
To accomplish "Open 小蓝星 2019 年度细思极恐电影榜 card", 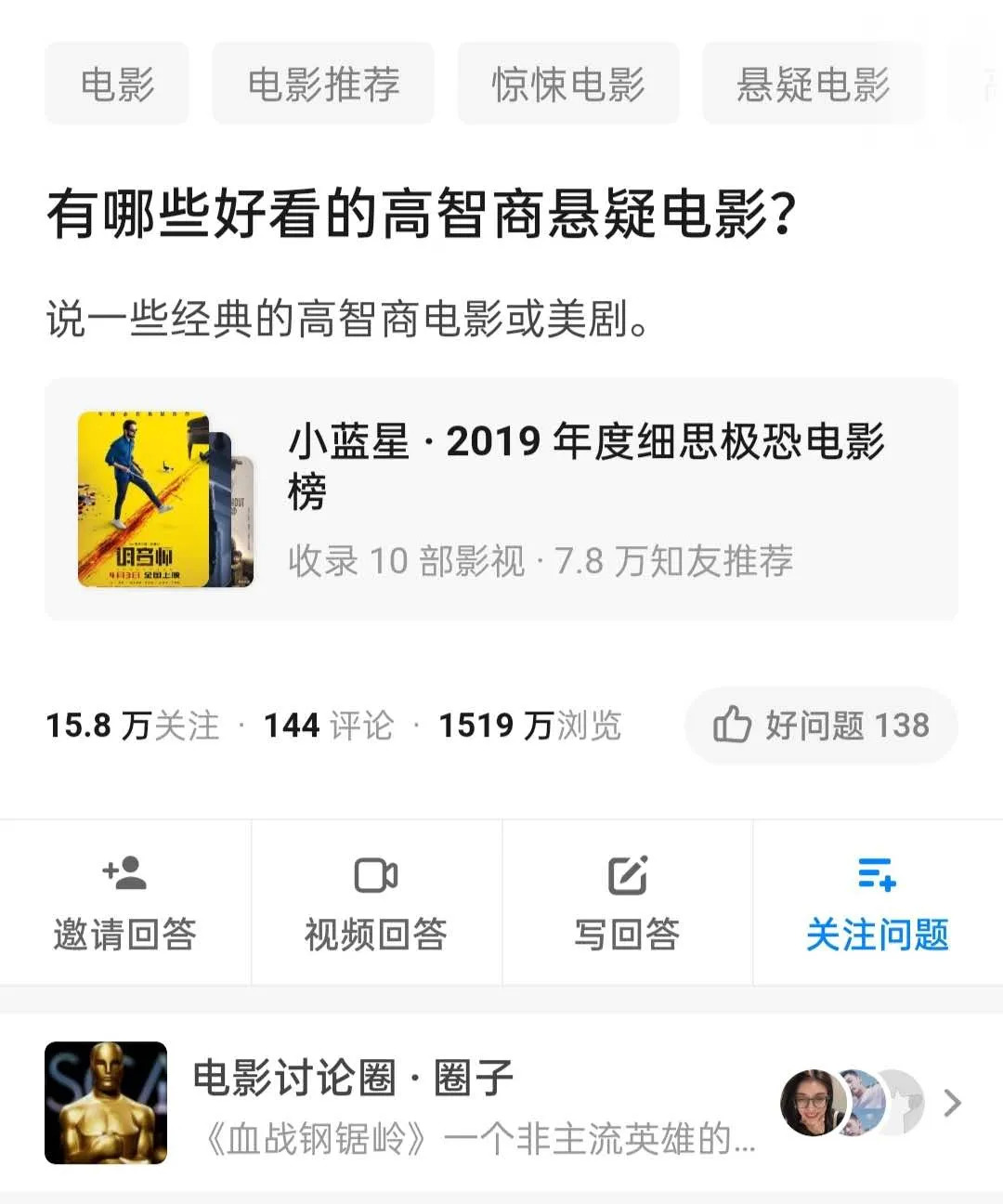I will (x=501, y=499).
